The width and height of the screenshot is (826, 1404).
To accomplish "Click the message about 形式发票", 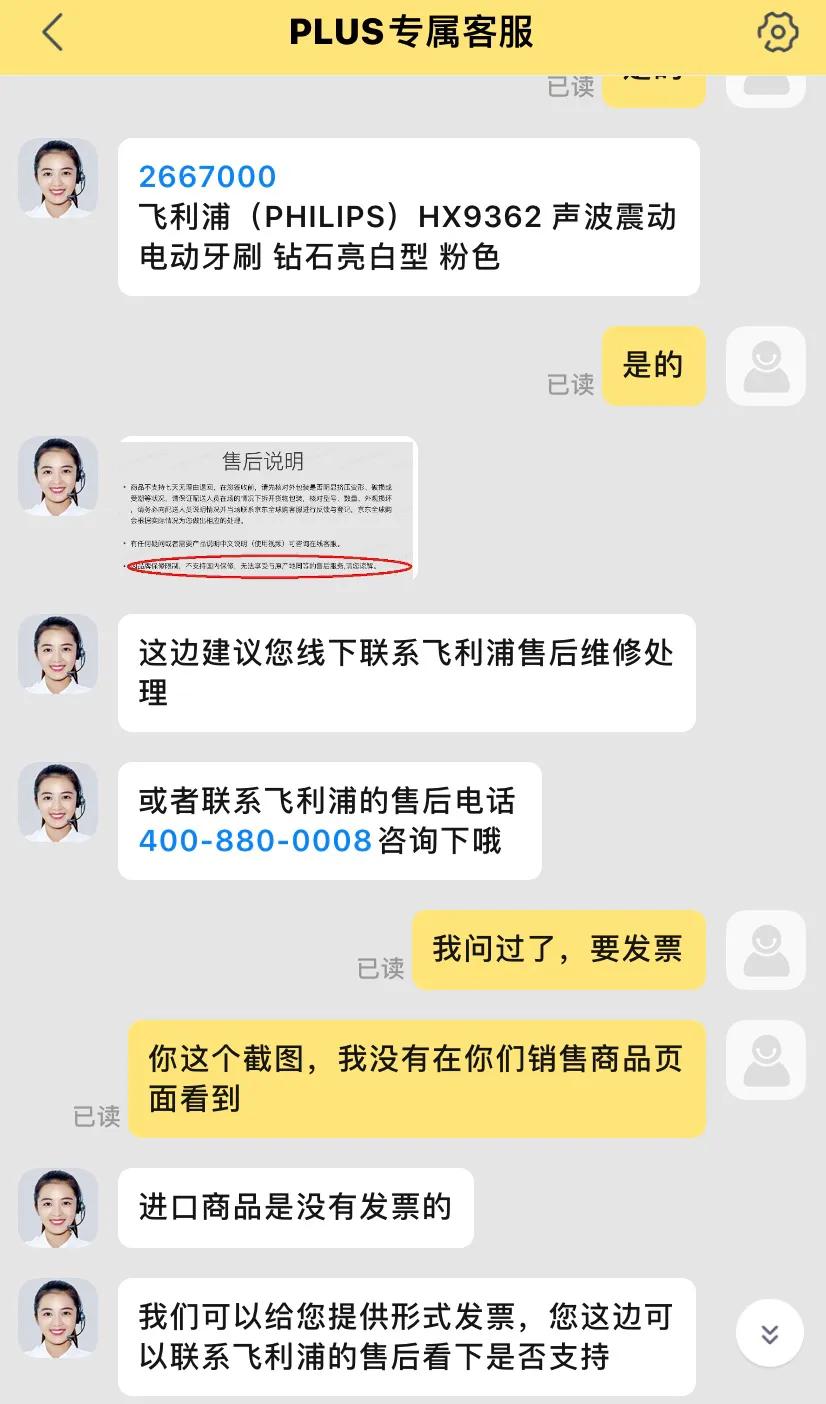I will tap(410, 1338).
